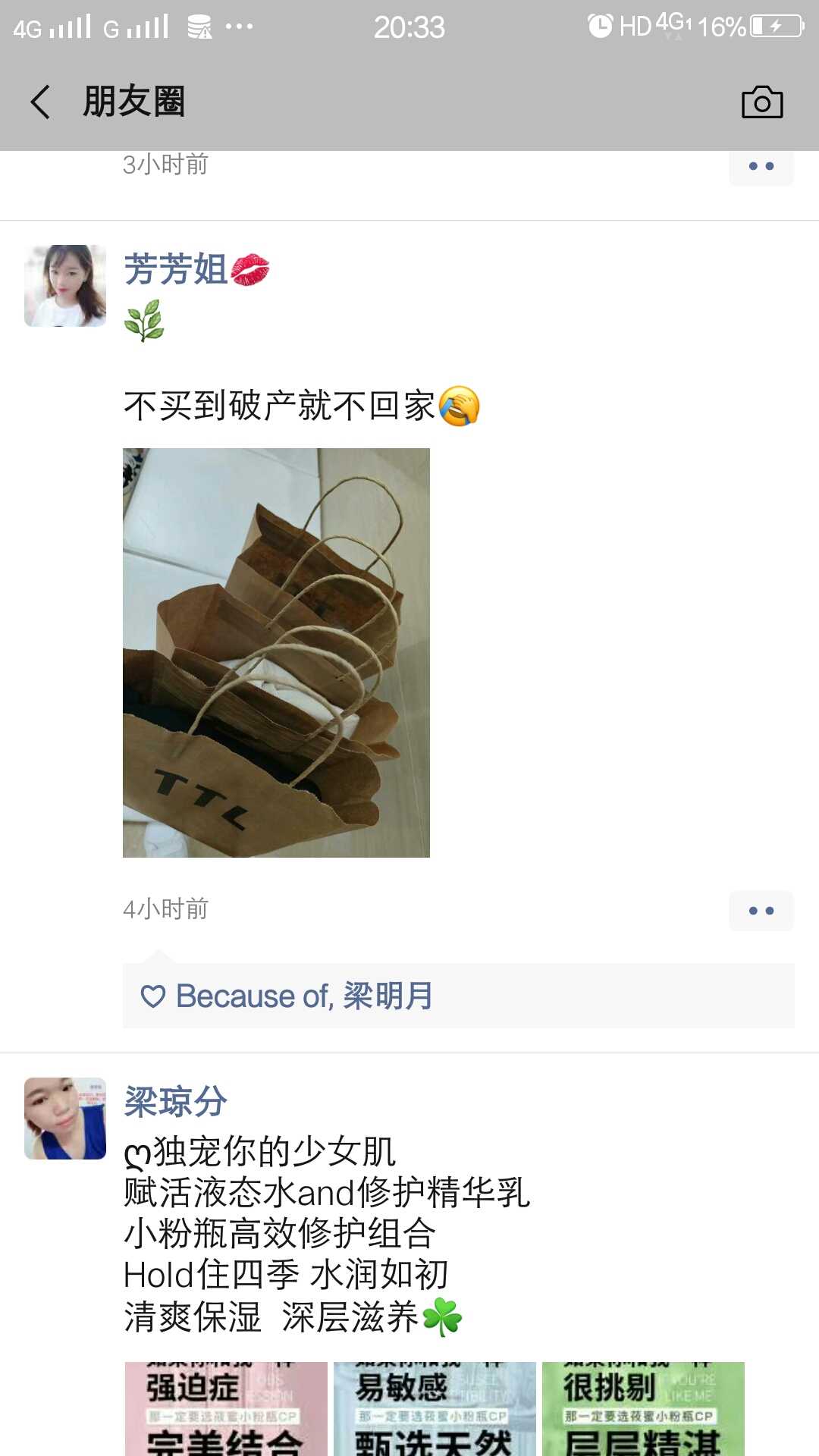819x1456 pixels.
Task: Visit 芳芳姐's profile via her name
Action: point(176,270)
